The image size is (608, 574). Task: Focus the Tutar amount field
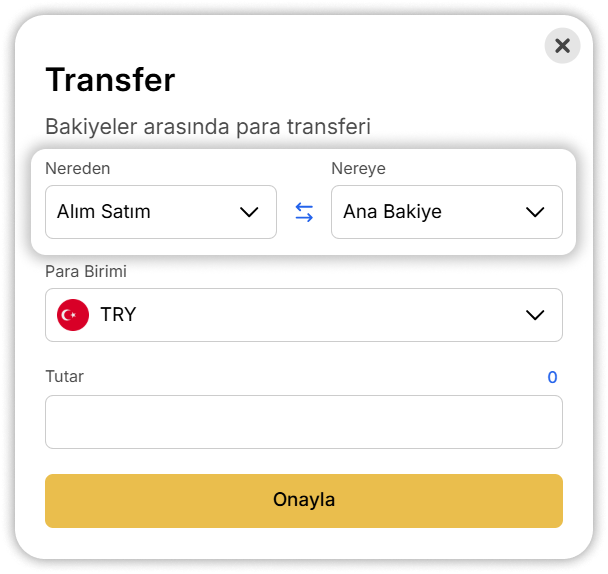(303, 422)
